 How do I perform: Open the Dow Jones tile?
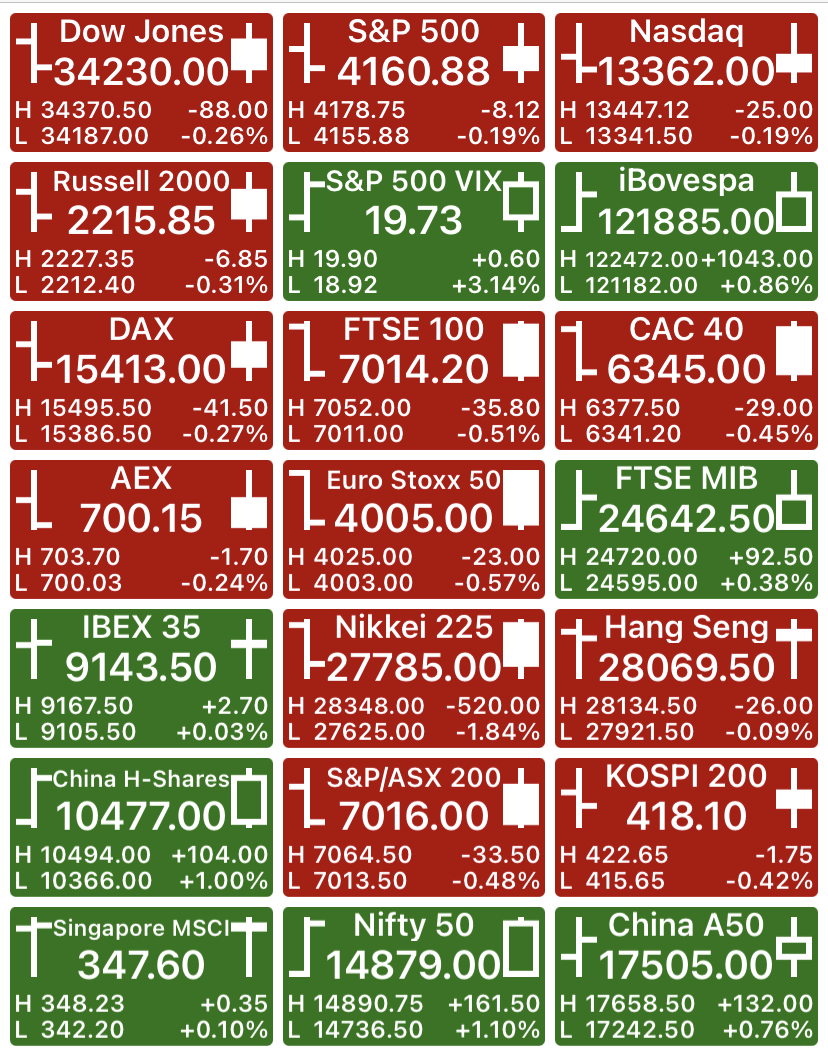coord(142,83)
